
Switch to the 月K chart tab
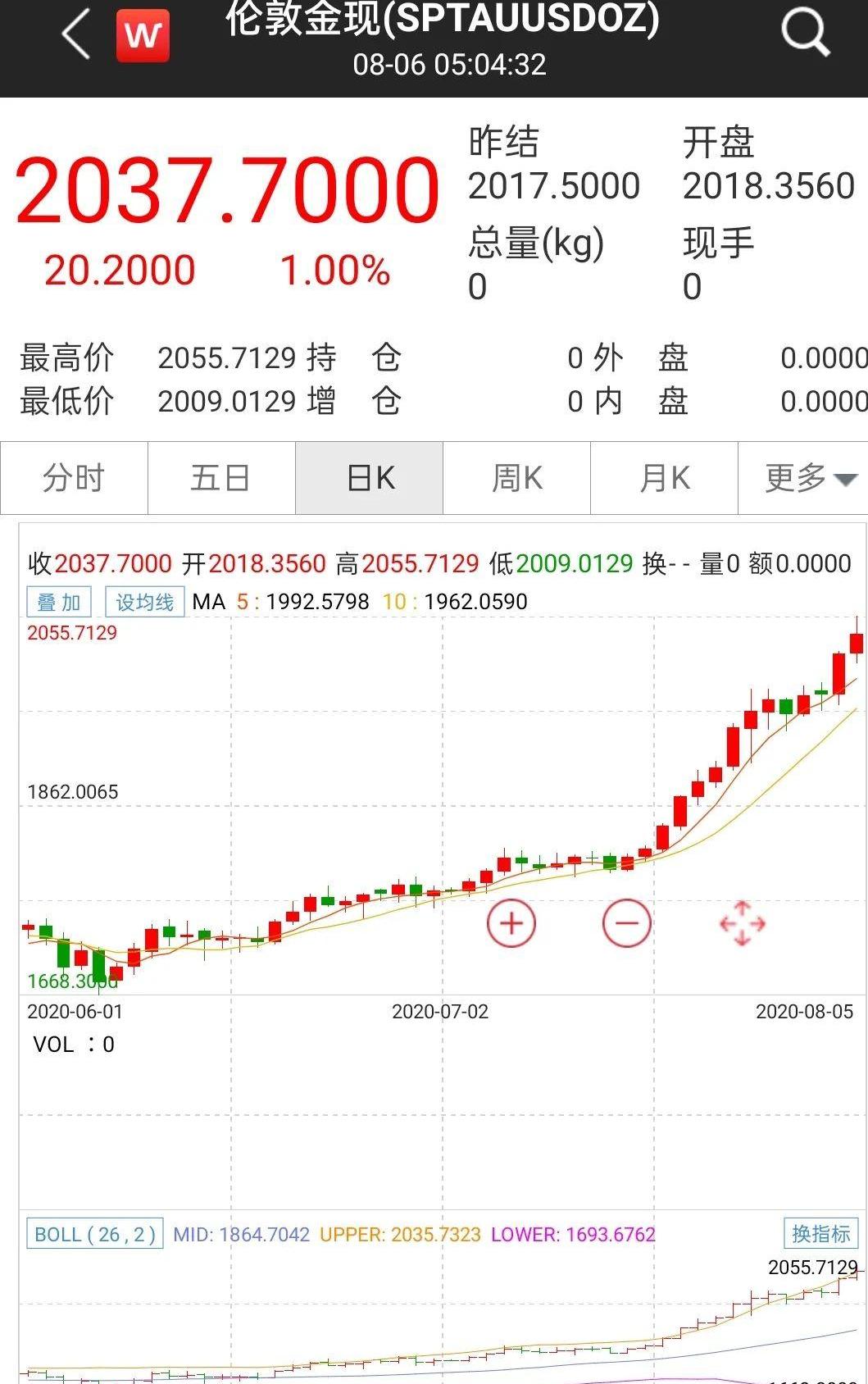pos(665,478)
